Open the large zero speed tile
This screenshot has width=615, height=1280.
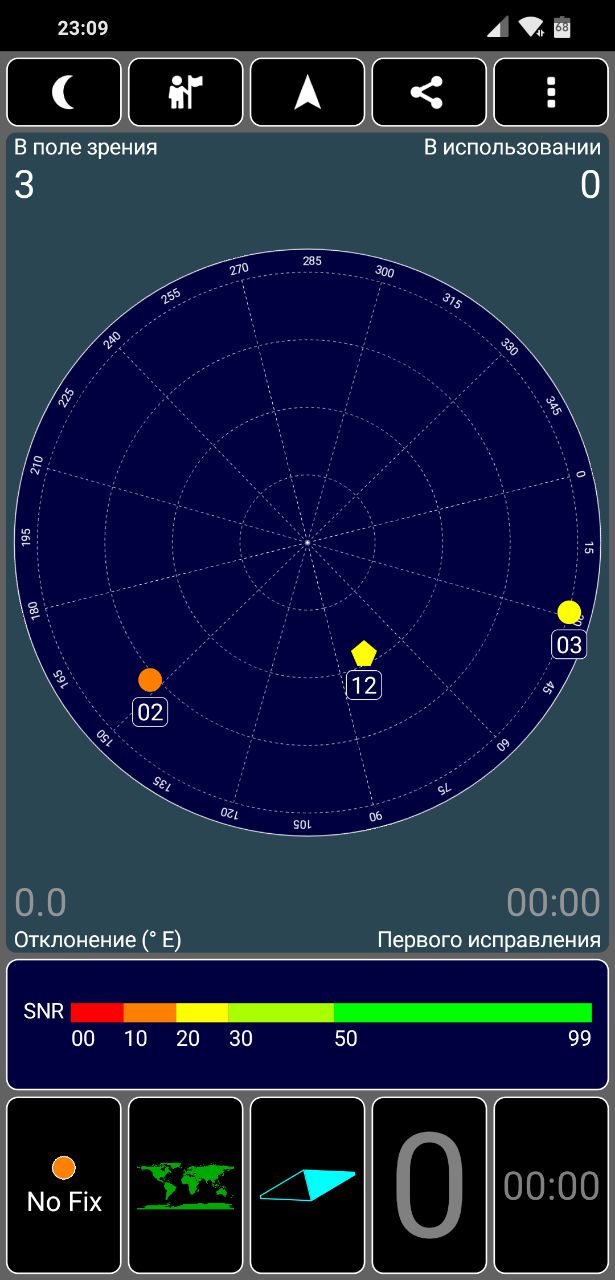[x=429, y=1185]
